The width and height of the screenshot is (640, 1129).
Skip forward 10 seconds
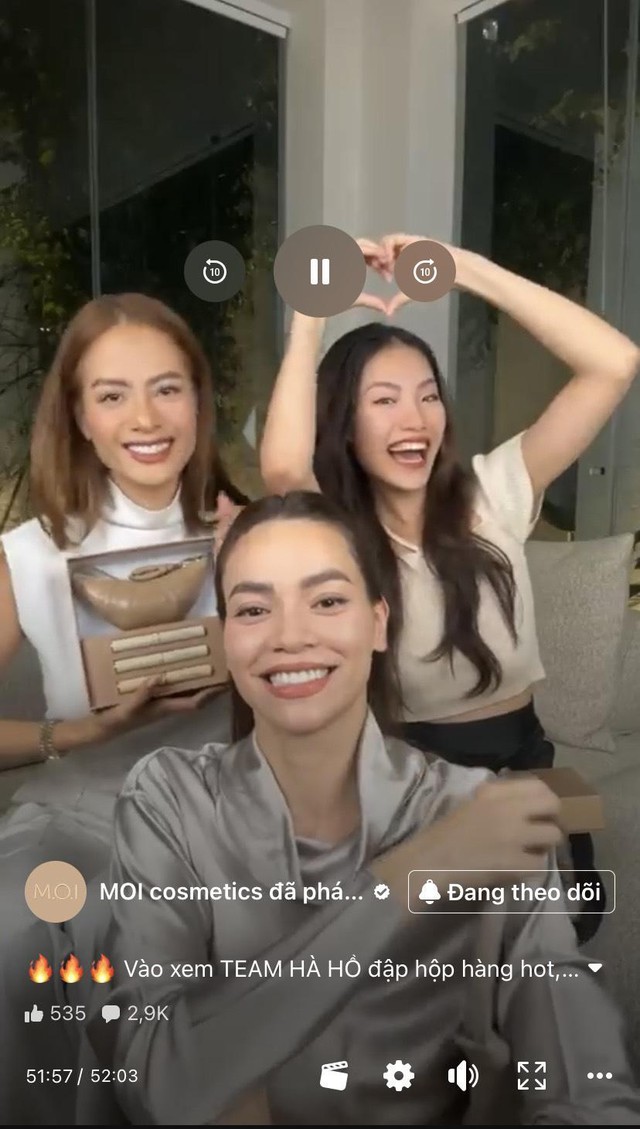[425, 271]
